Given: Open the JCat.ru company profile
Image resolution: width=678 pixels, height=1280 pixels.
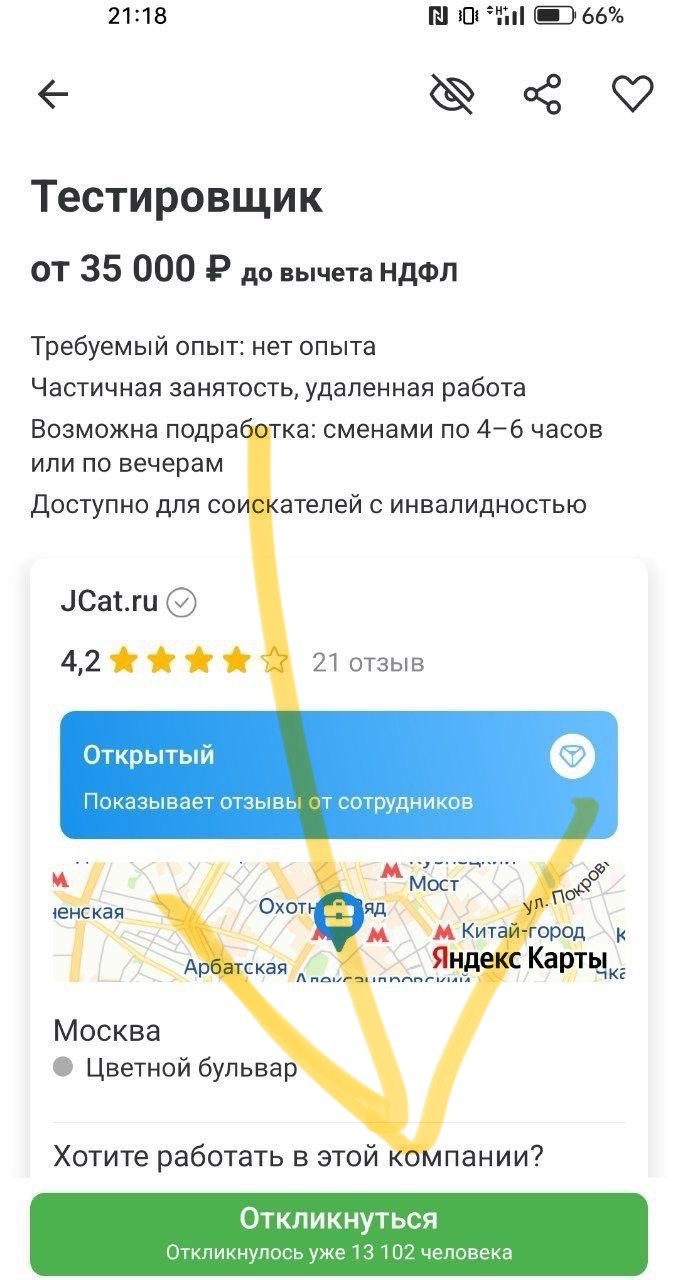Looking at the screenshot, I should pos(110,602).
